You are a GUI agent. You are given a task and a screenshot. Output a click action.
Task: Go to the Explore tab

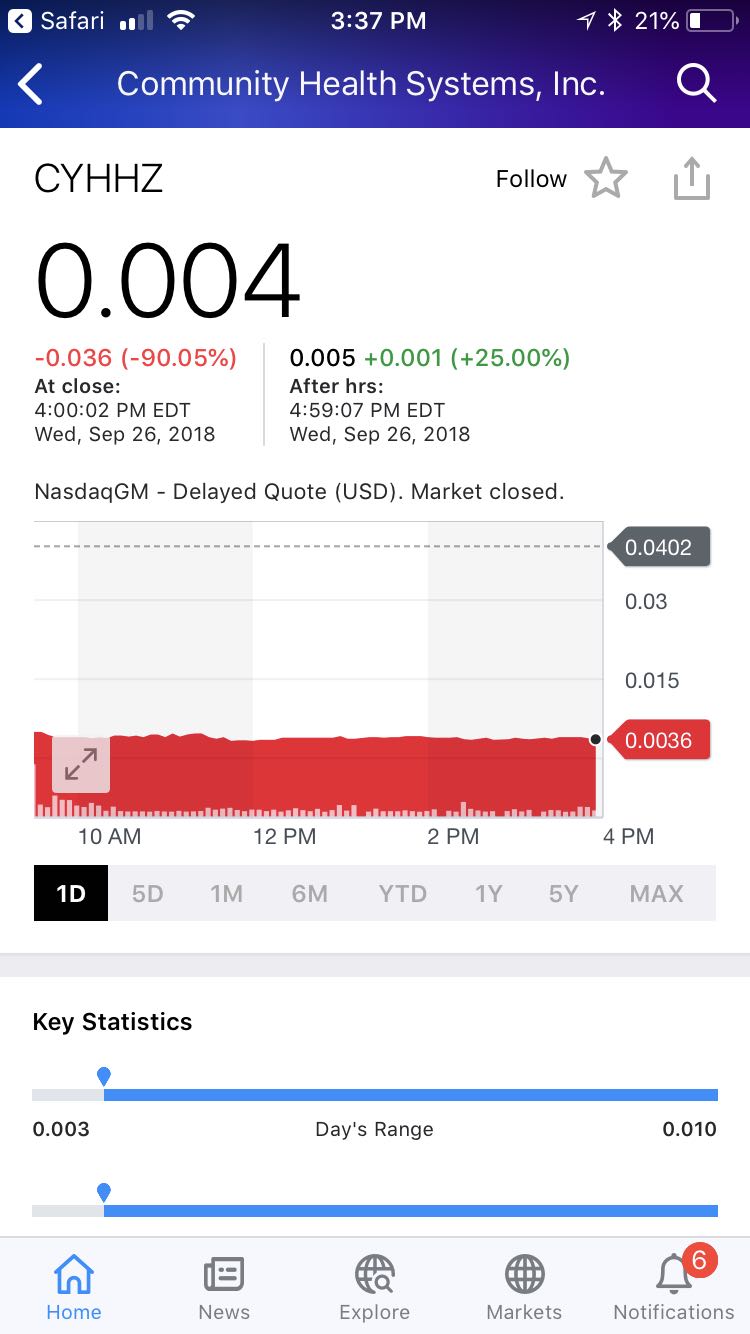[374, 1288]
